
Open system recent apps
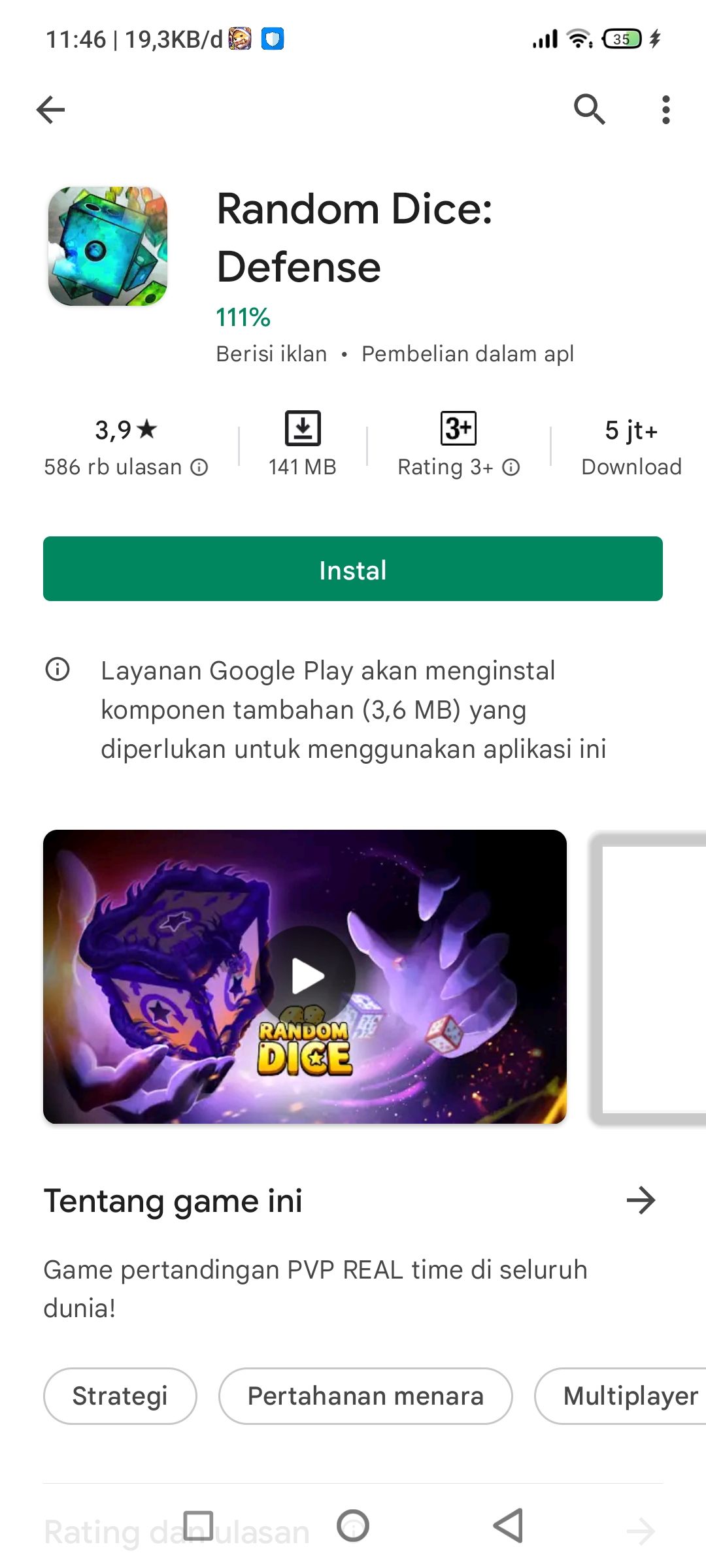[198, 1526]
